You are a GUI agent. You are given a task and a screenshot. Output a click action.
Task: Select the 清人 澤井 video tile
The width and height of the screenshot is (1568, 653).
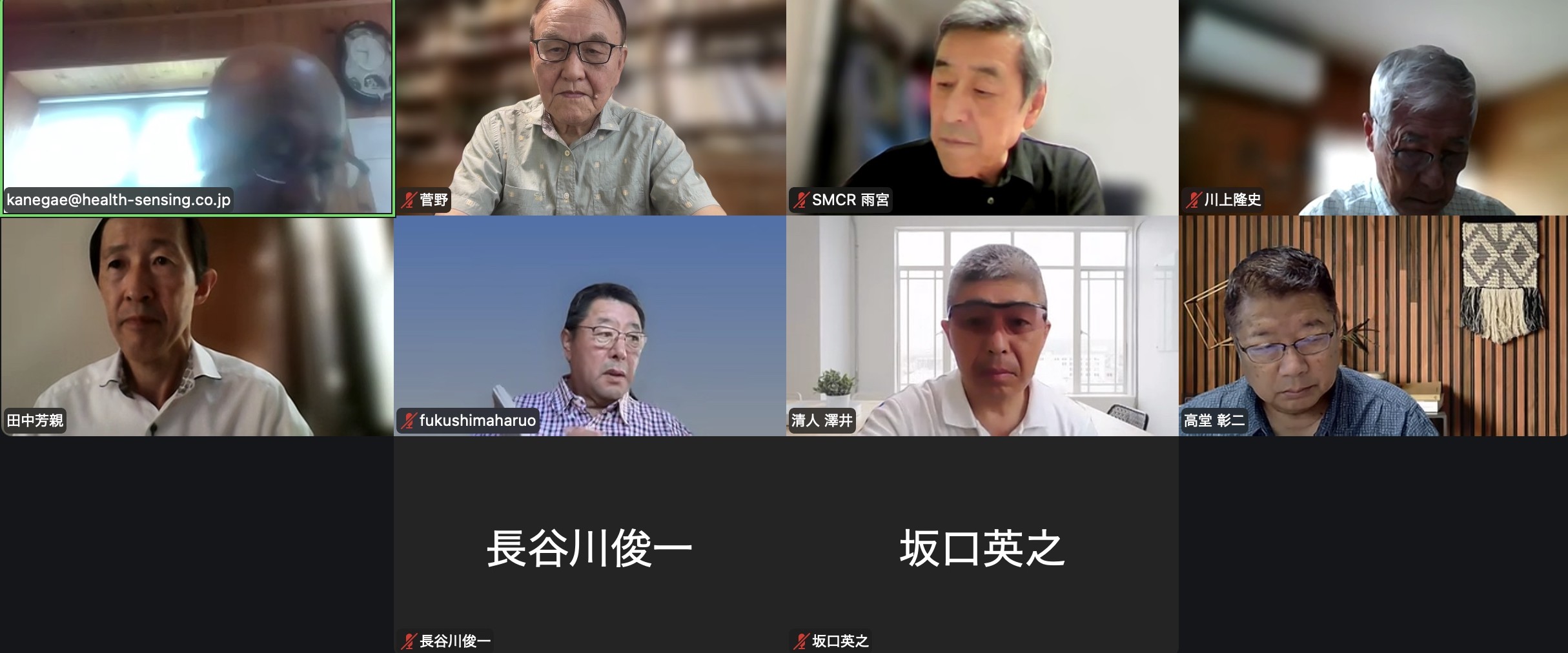point(982,326)
